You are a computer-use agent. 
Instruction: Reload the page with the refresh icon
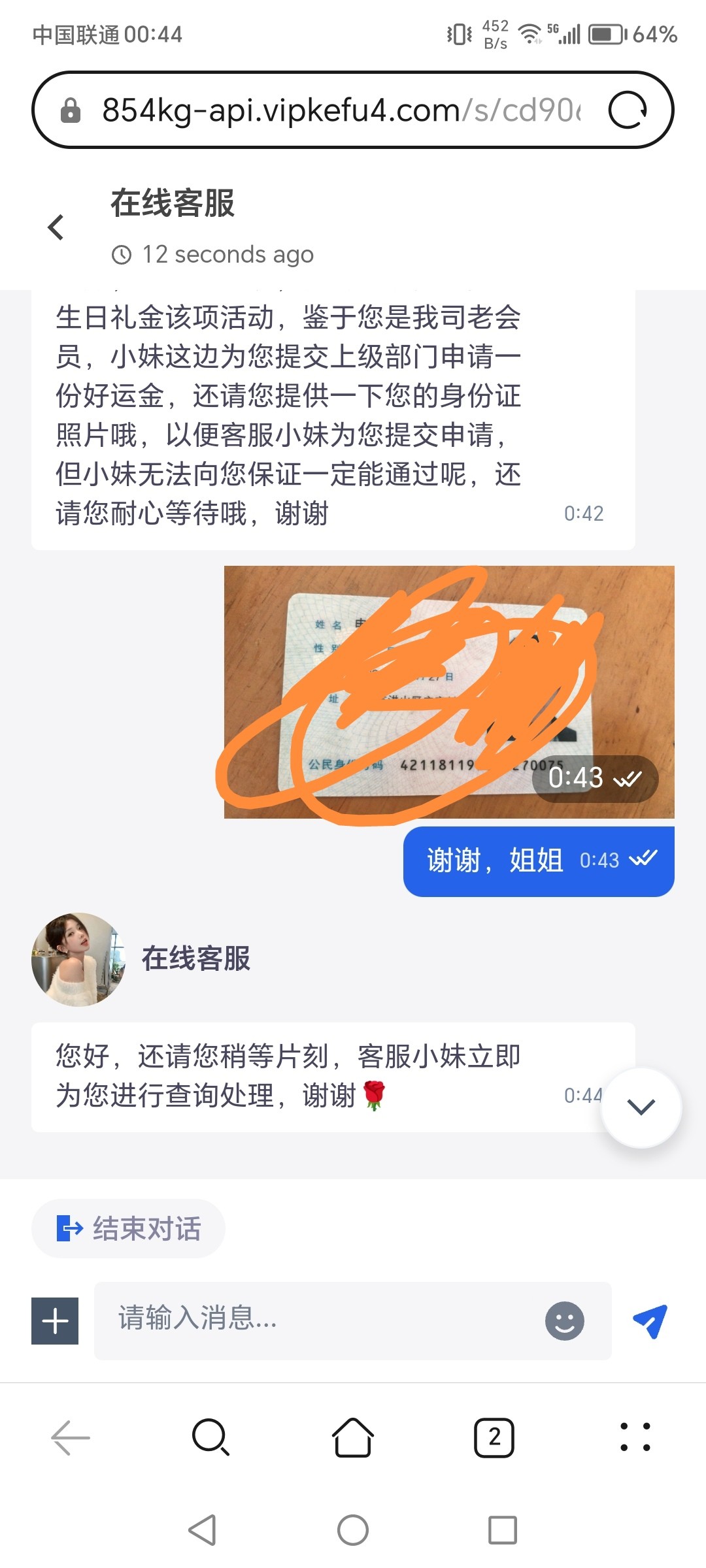(628, 110)
